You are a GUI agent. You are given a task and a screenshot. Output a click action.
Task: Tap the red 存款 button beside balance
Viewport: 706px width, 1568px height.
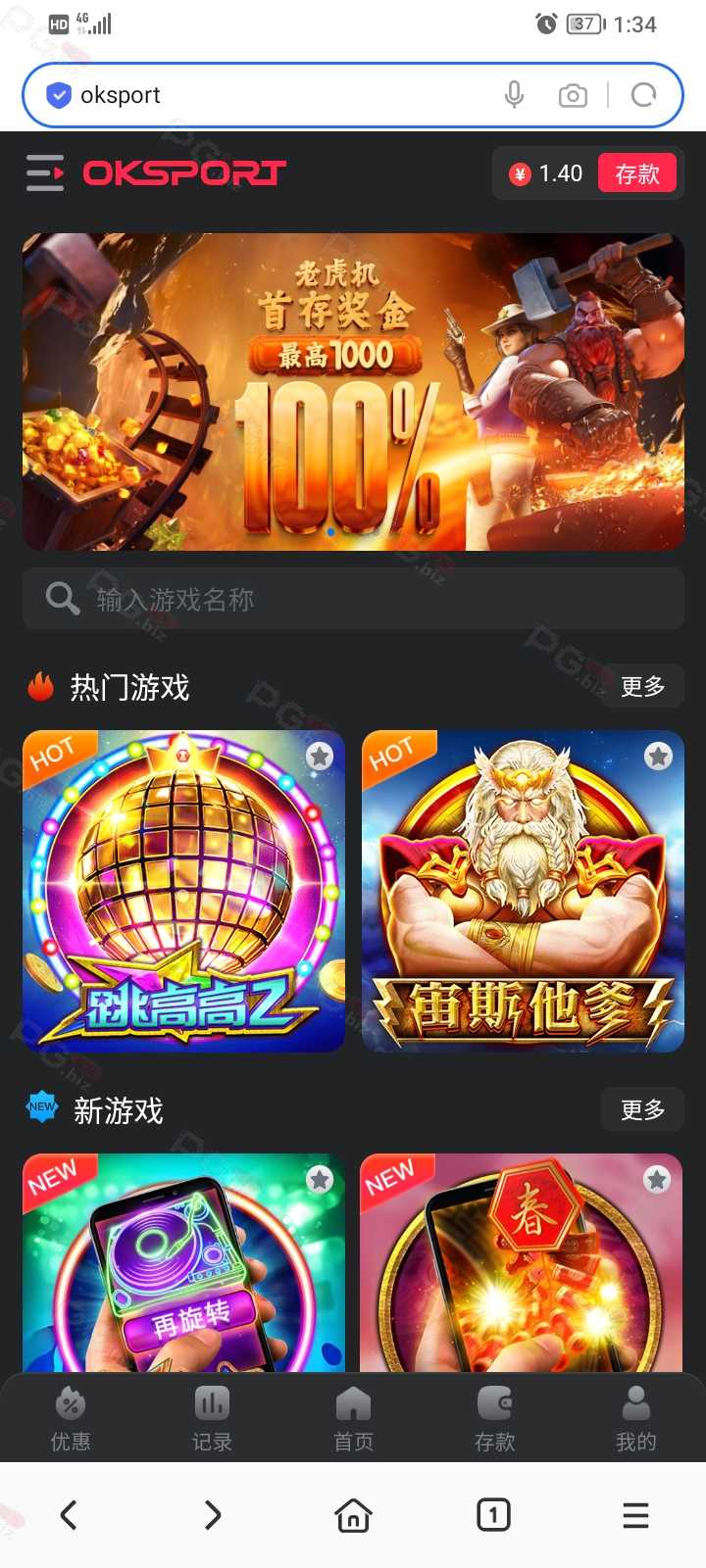coord(637,173)
